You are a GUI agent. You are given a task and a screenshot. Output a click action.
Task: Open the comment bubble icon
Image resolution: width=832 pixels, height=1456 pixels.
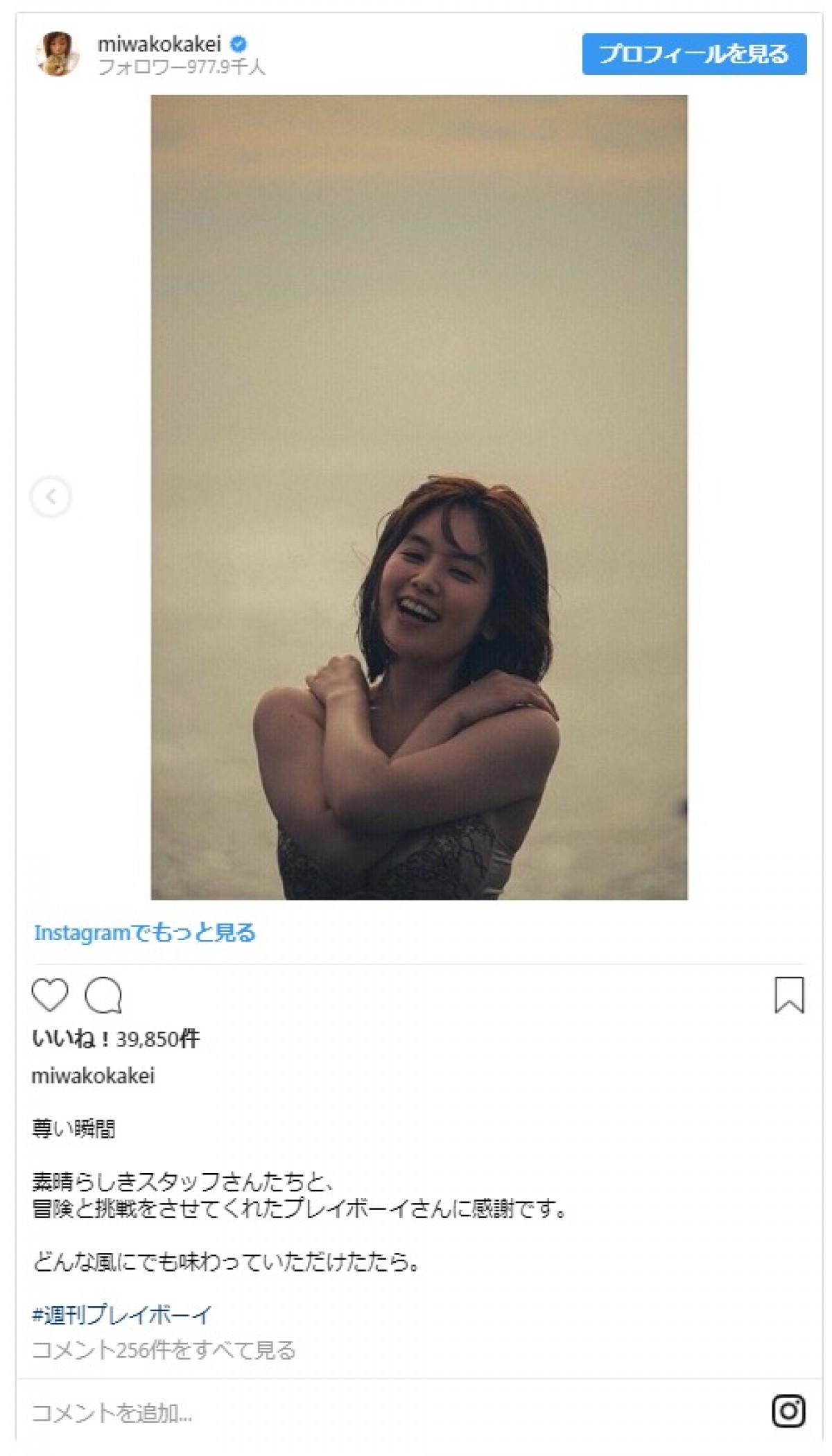pyautogui.click(x=103, y=995)
